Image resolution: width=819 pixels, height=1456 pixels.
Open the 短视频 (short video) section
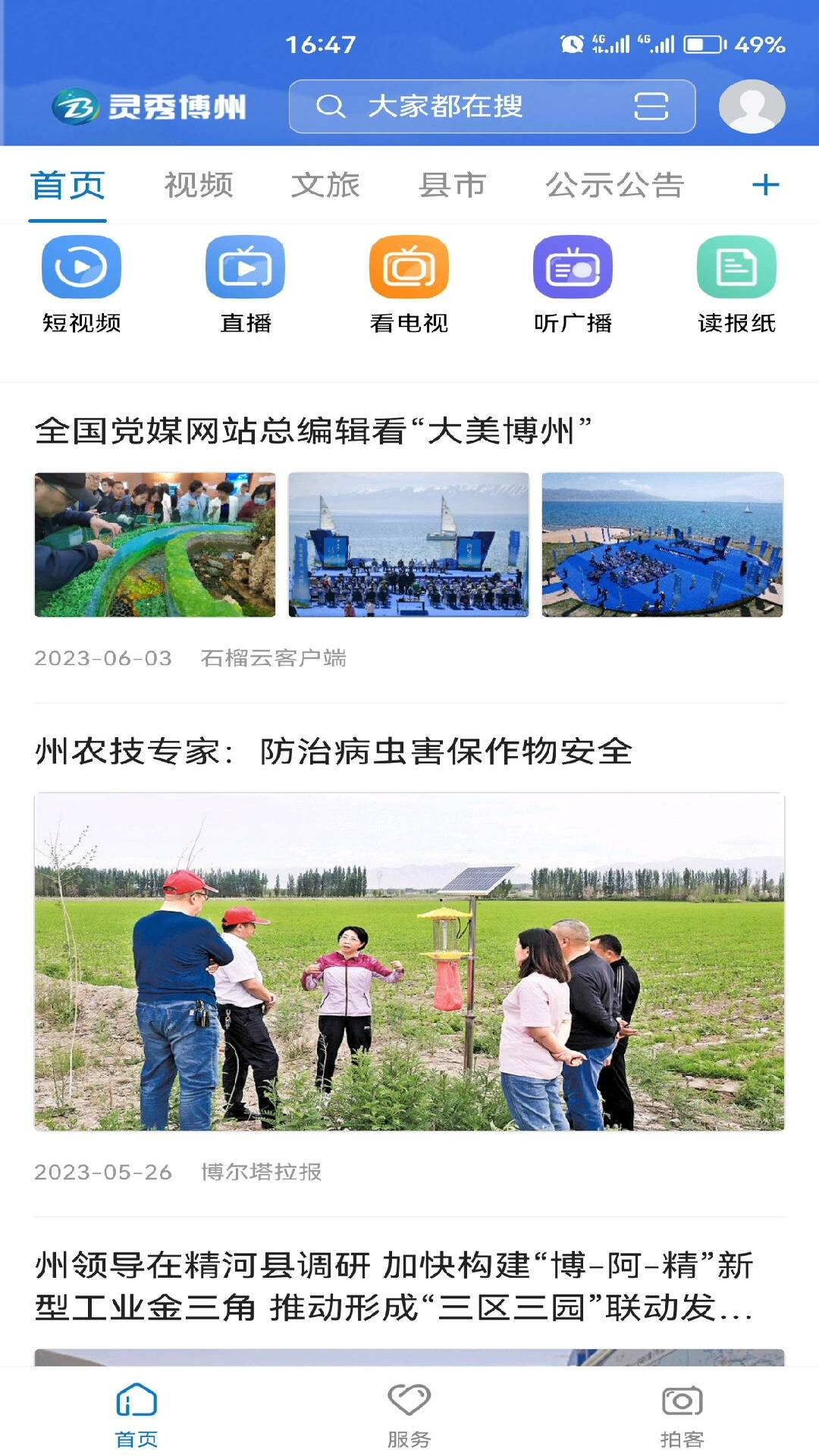(x=83, y=284)
